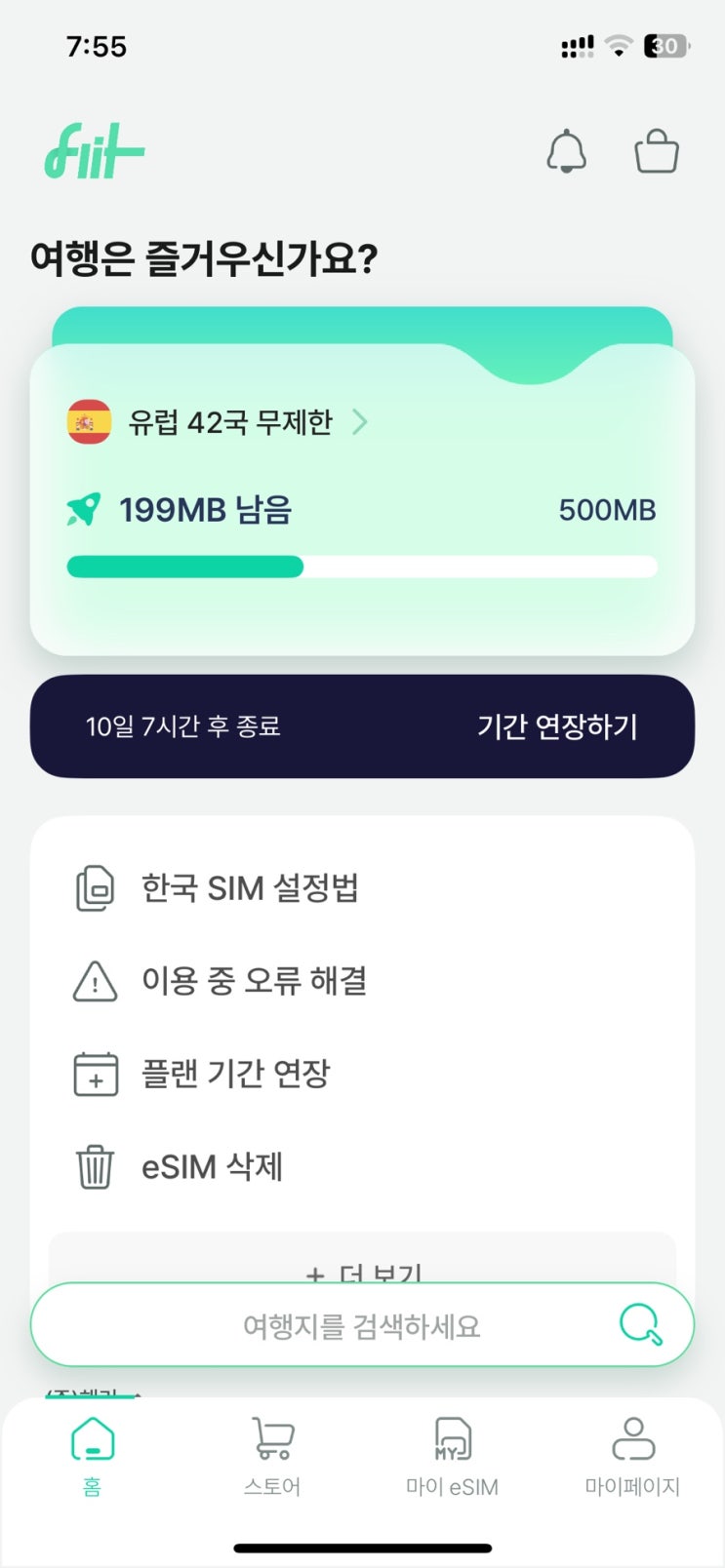The width and height of the screenshot is (725, 1568).
Task: Open the notifications bell
Action: (x=566, y=152)
